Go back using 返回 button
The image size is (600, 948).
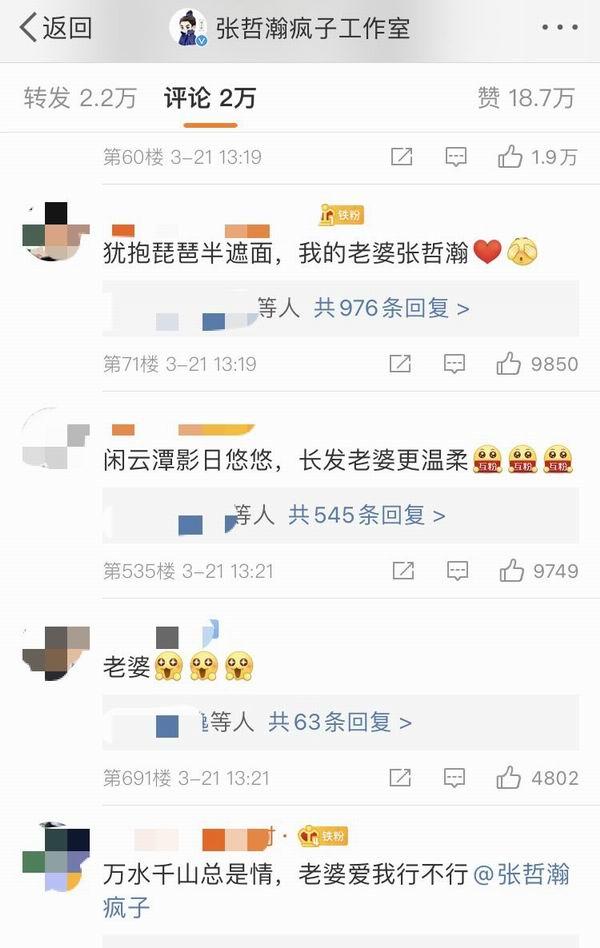(x=57, y=28)
